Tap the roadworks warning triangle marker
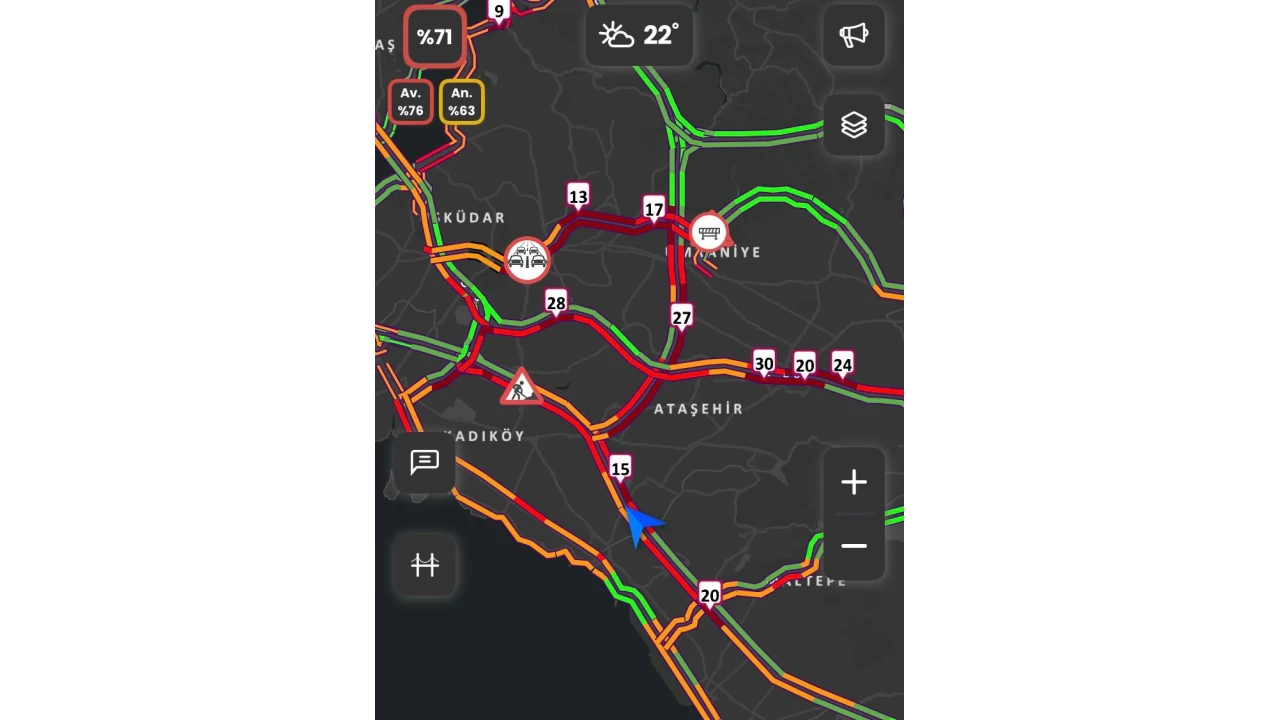Screen dimensions: 1280x720 (519, 388)
